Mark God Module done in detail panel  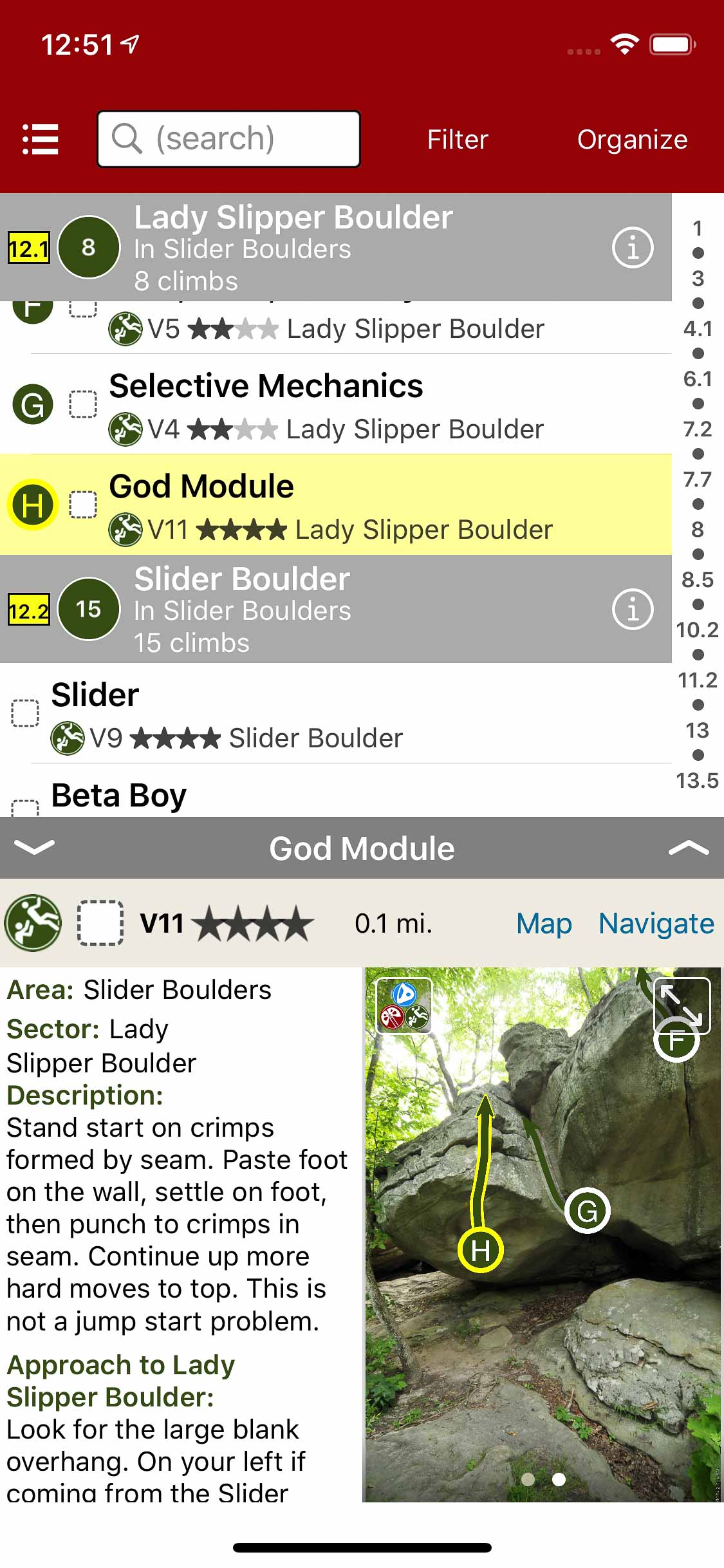pyautogui.click(x=100, y=923)
